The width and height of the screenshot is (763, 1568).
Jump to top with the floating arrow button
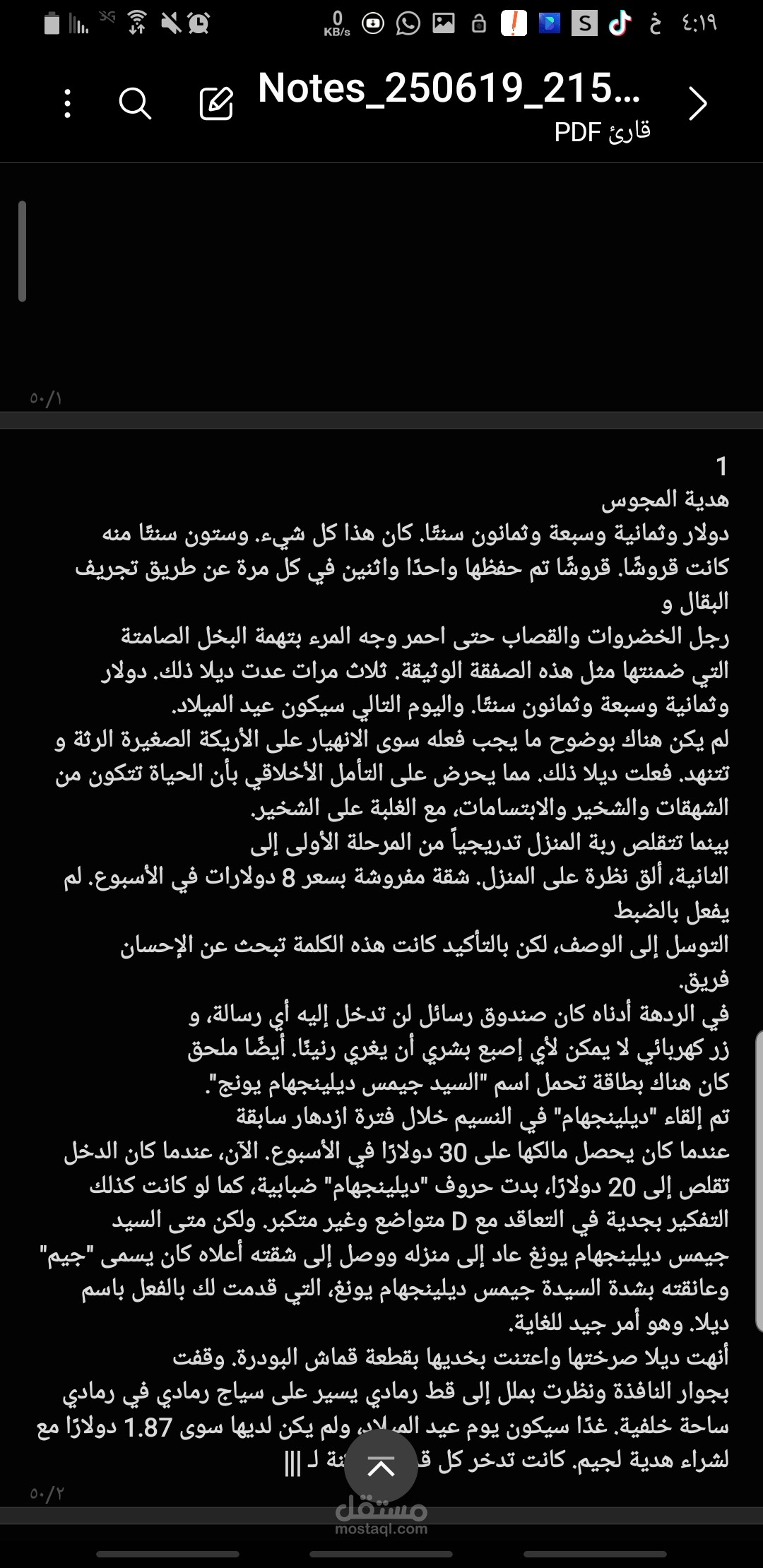point(381,1467)
